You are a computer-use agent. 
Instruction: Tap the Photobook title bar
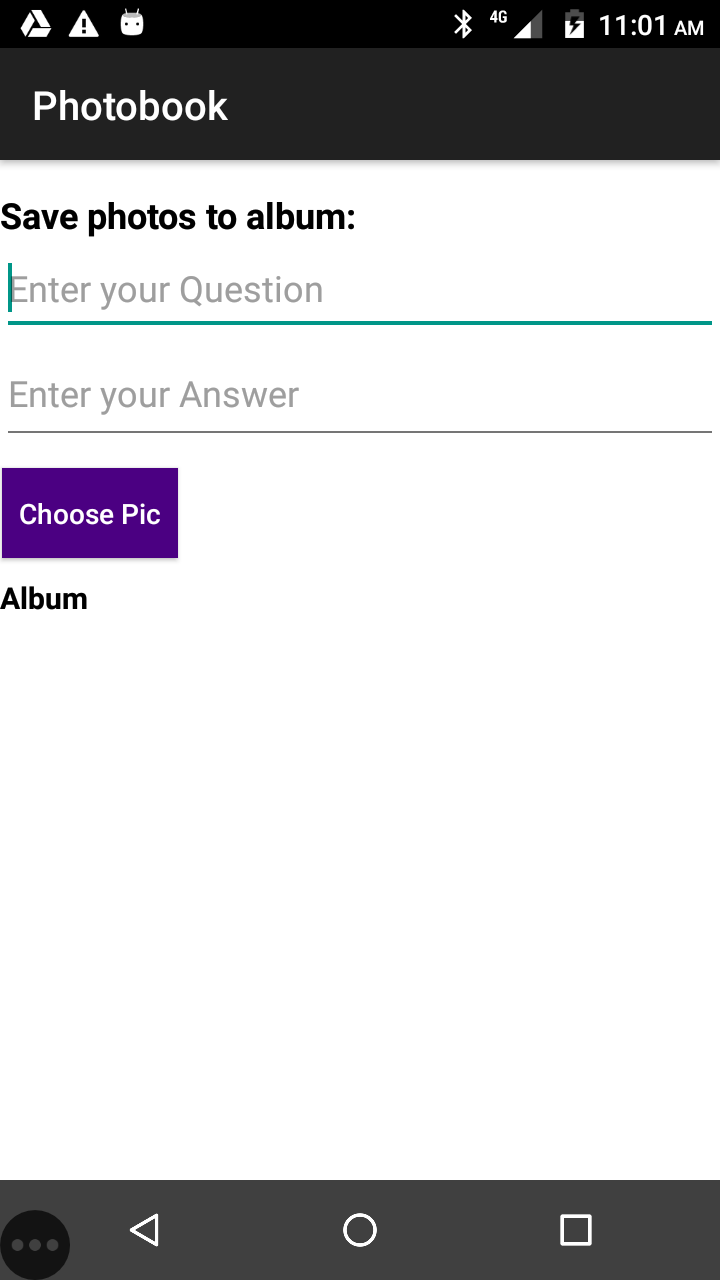pos(129,104)
